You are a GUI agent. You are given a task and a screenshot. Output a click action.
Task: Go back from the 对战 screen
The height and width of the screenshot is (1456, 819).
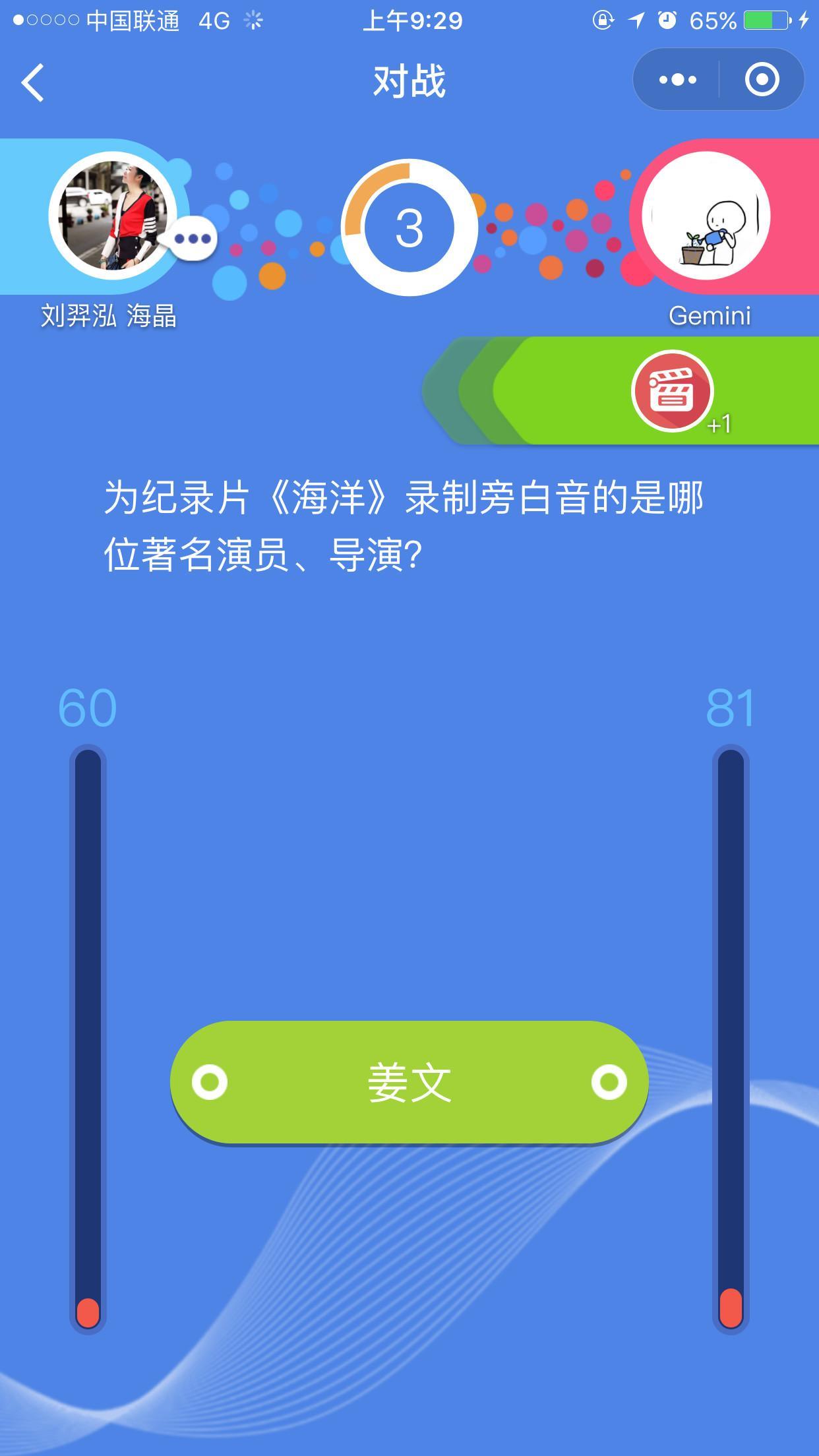coord(33,82)
